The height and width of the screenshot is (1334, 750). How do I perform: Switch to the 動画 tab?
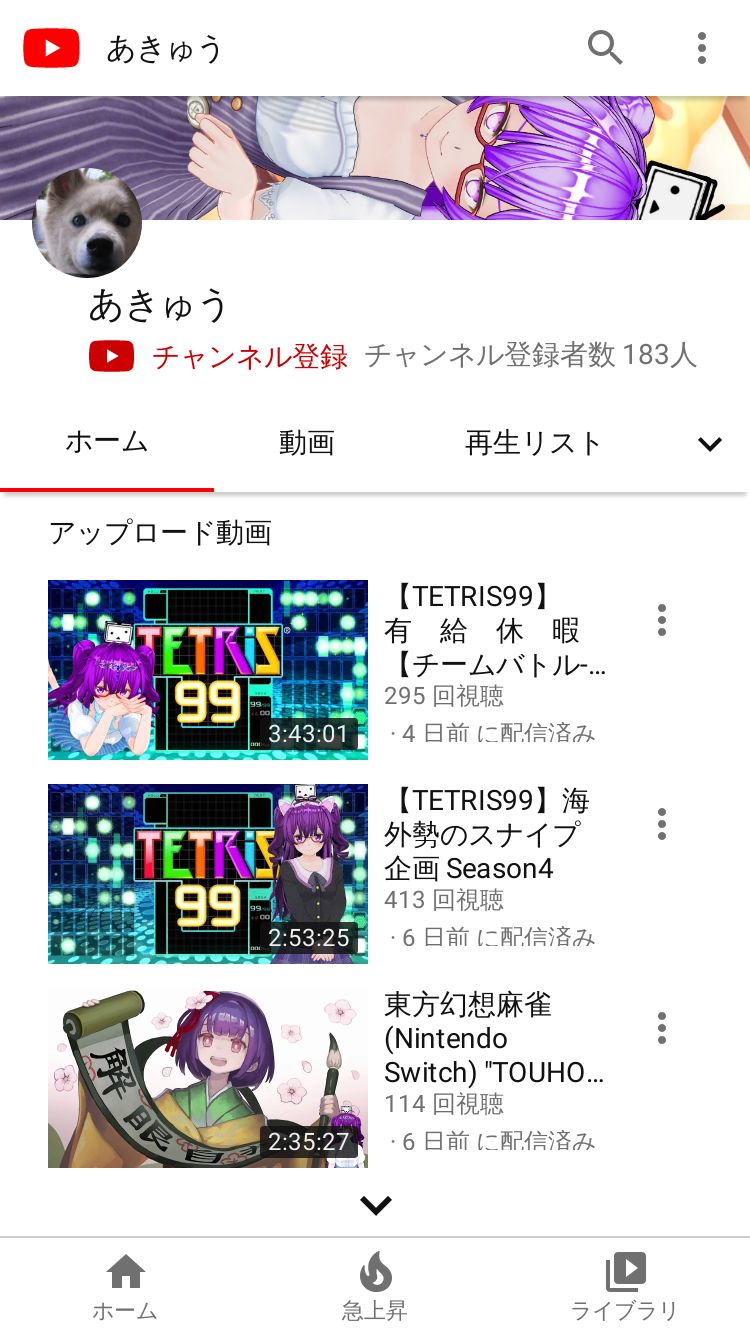(306, 443)
